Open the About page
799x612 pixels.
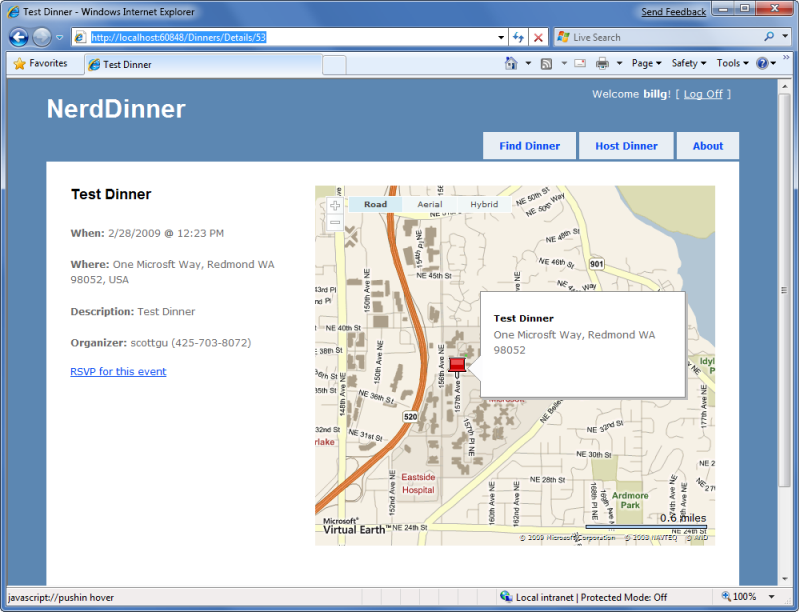coord(707,146)
